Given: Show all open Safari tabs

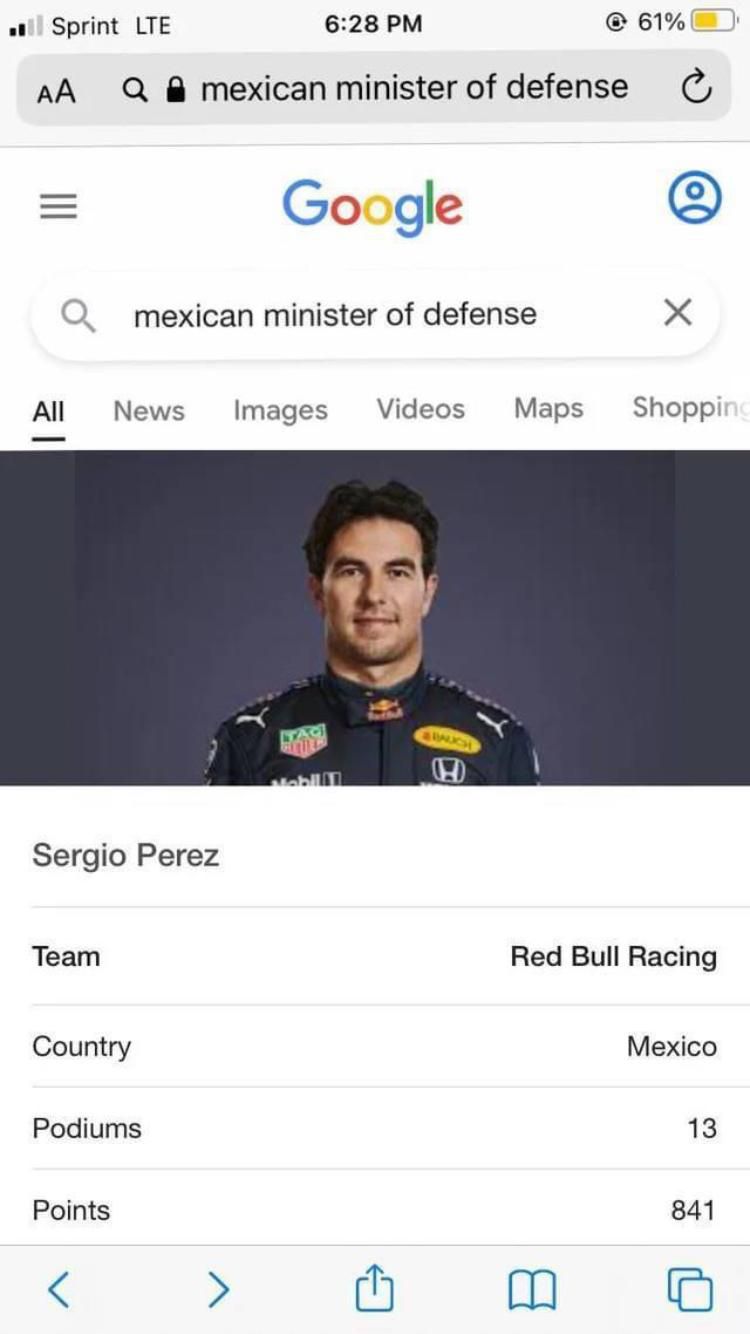Looking at the screenshot, I should (x=690, y=1289).
